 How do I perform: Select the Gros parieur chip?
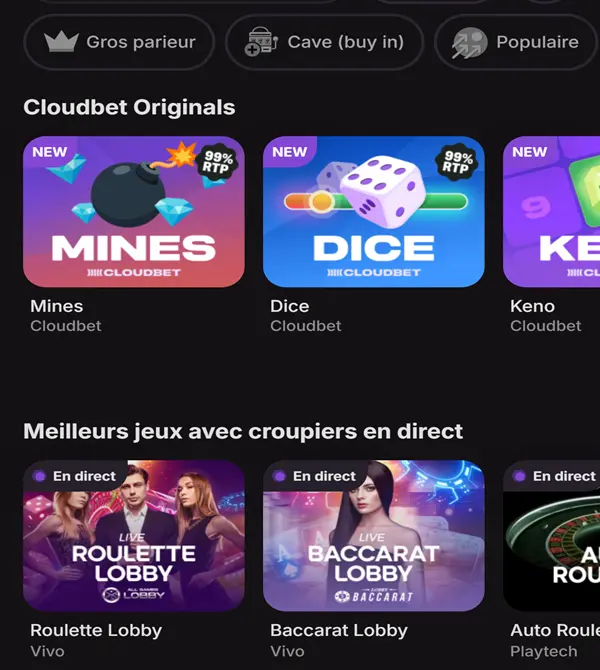click(x=119, y=42)
